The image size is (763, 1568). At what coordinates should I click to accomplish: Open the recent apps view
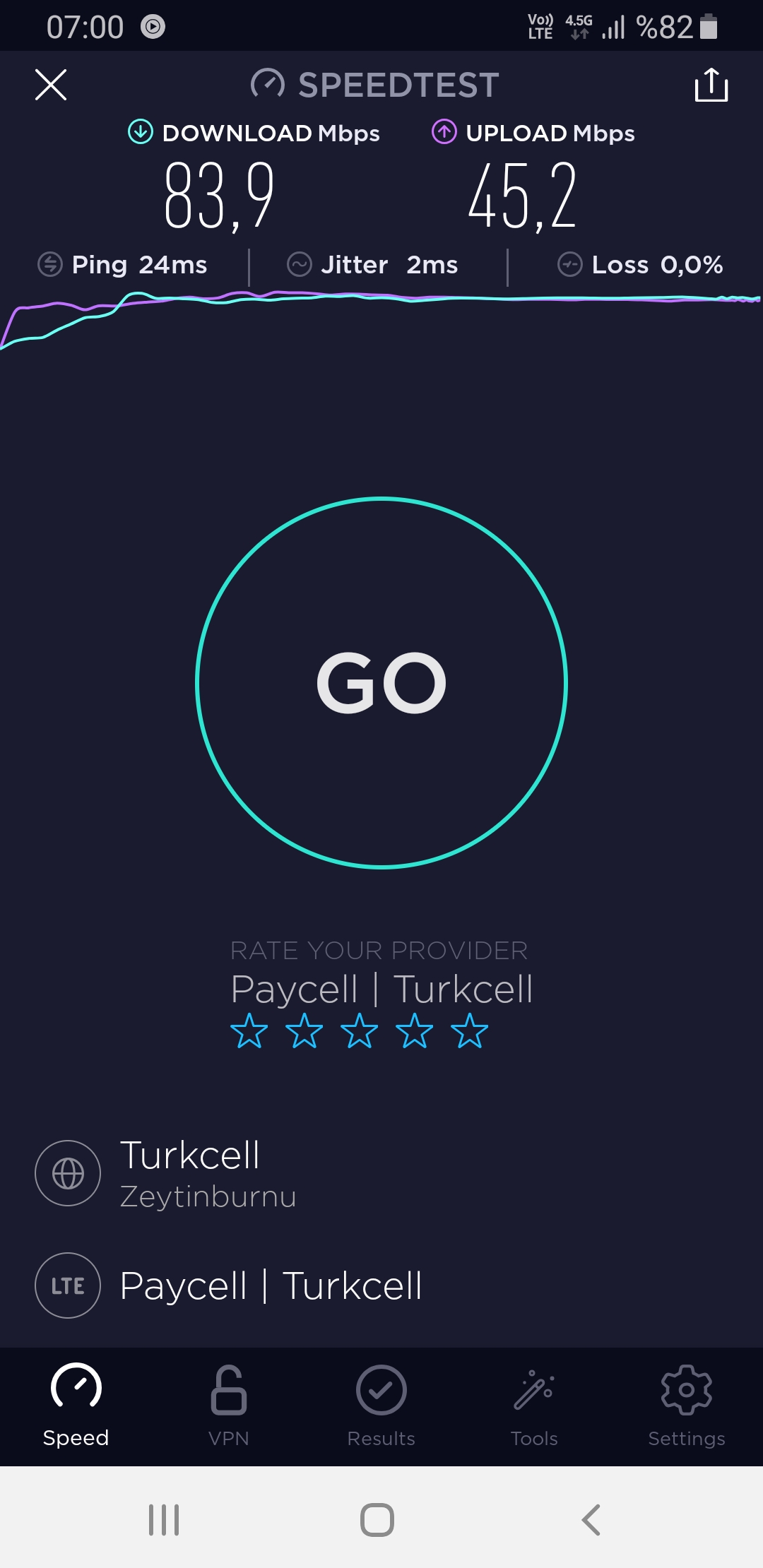pyautogui.click(x=164, y=1519)
